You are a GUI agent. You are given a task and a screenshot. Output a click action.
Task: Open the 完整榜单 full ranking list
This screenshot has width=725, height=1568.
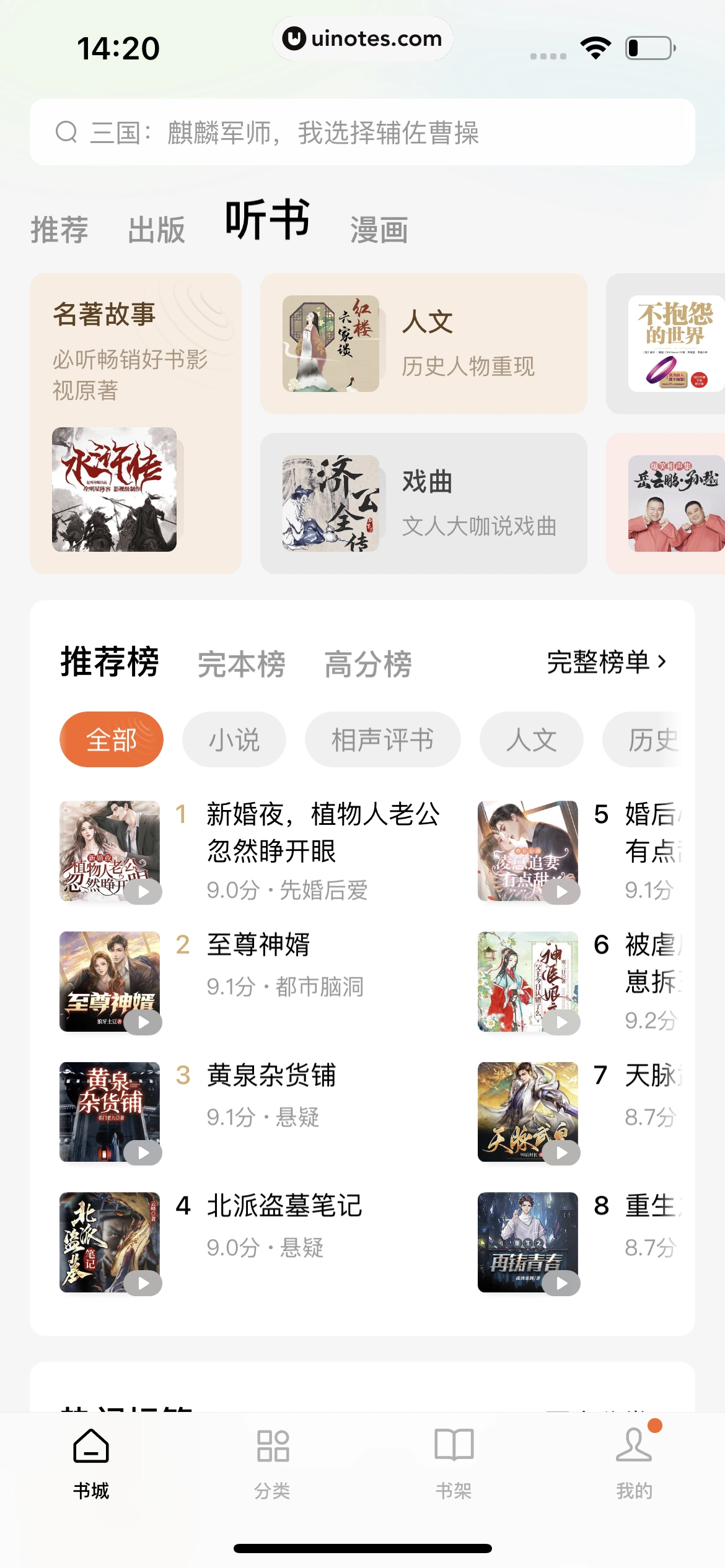click(x=606, y=662)
